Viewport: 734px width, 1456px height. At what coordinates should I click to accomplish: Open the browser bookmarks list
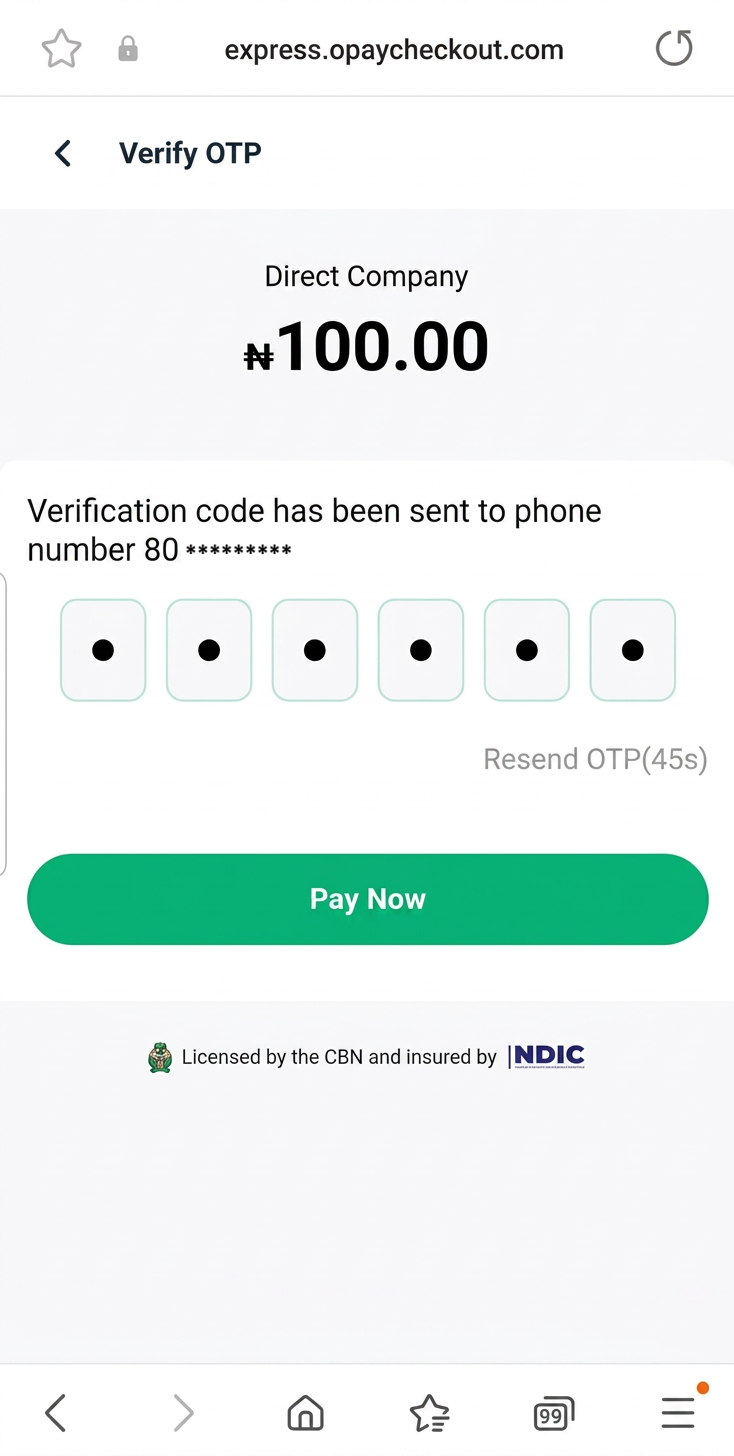point(430,1413)
